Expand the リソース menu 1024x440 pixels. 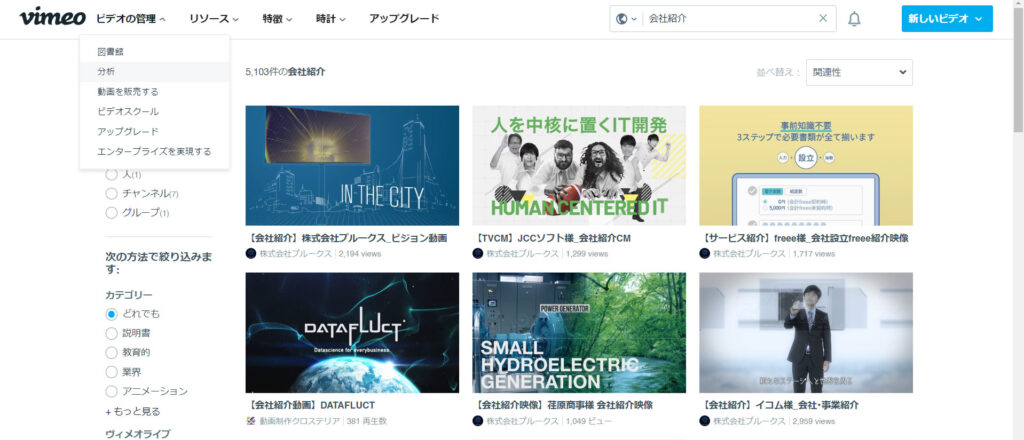pyautogui.click(x=213, y=19)
